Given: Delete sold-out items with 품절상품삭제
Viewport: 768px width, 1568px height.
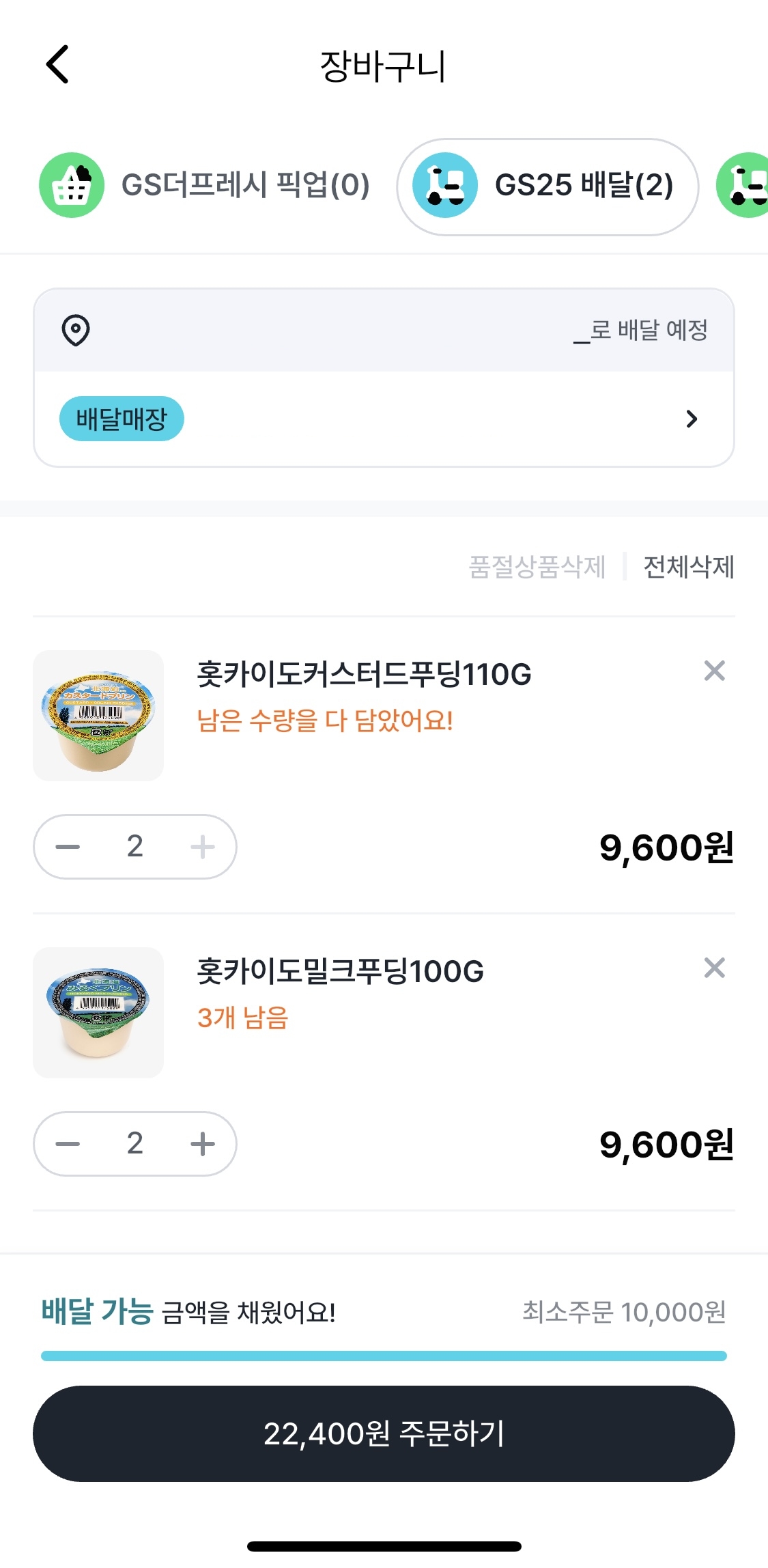Looking at the screenshot, I should [537, 567].
